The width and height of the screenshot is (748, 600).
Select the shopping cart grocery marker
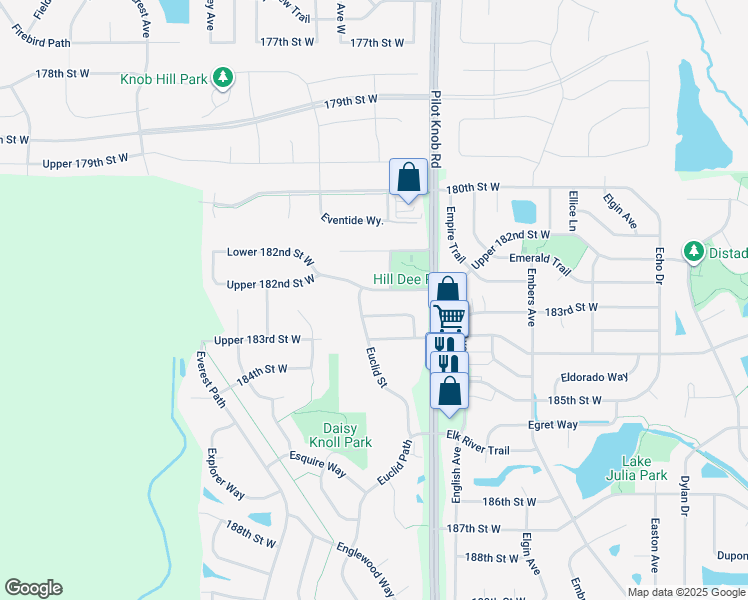(451, 319)
